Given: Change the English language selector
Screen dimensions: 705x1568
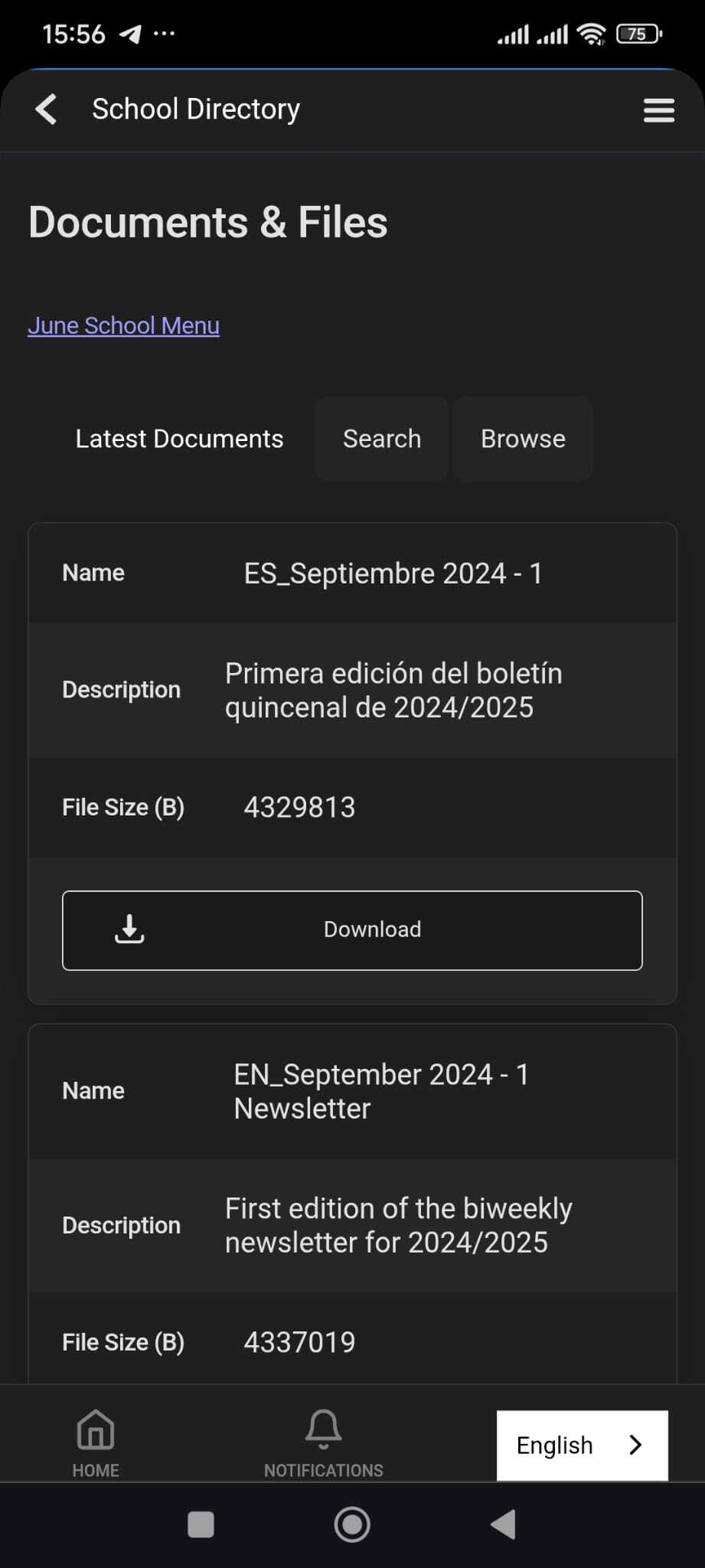Looking at the screenshot, I should [x=582, y=1445].
